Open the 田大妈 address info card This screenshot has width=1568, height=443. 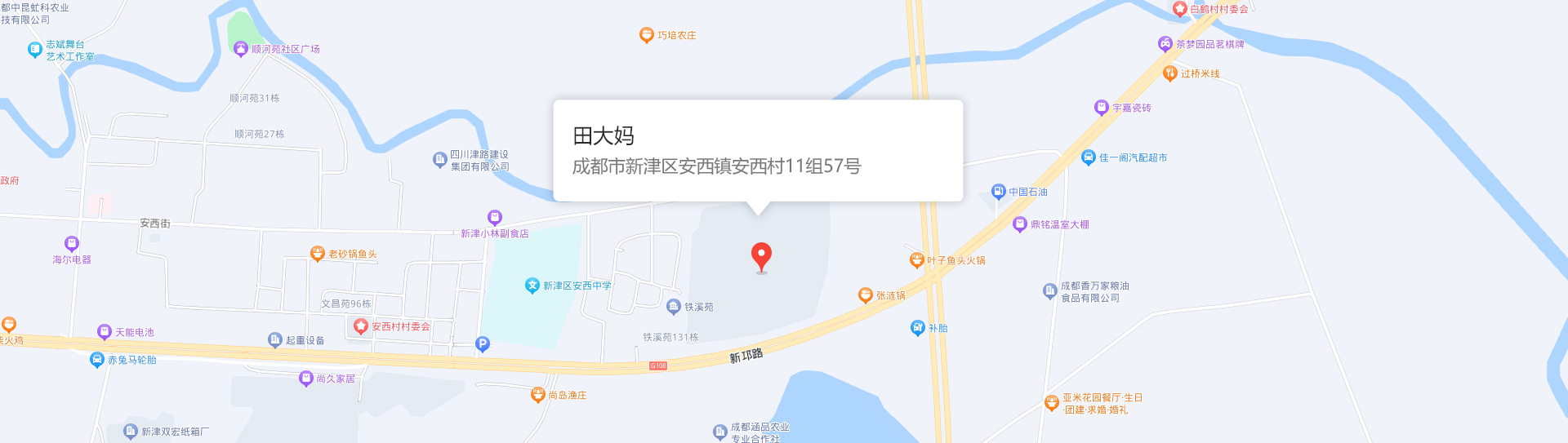point(758,151)
